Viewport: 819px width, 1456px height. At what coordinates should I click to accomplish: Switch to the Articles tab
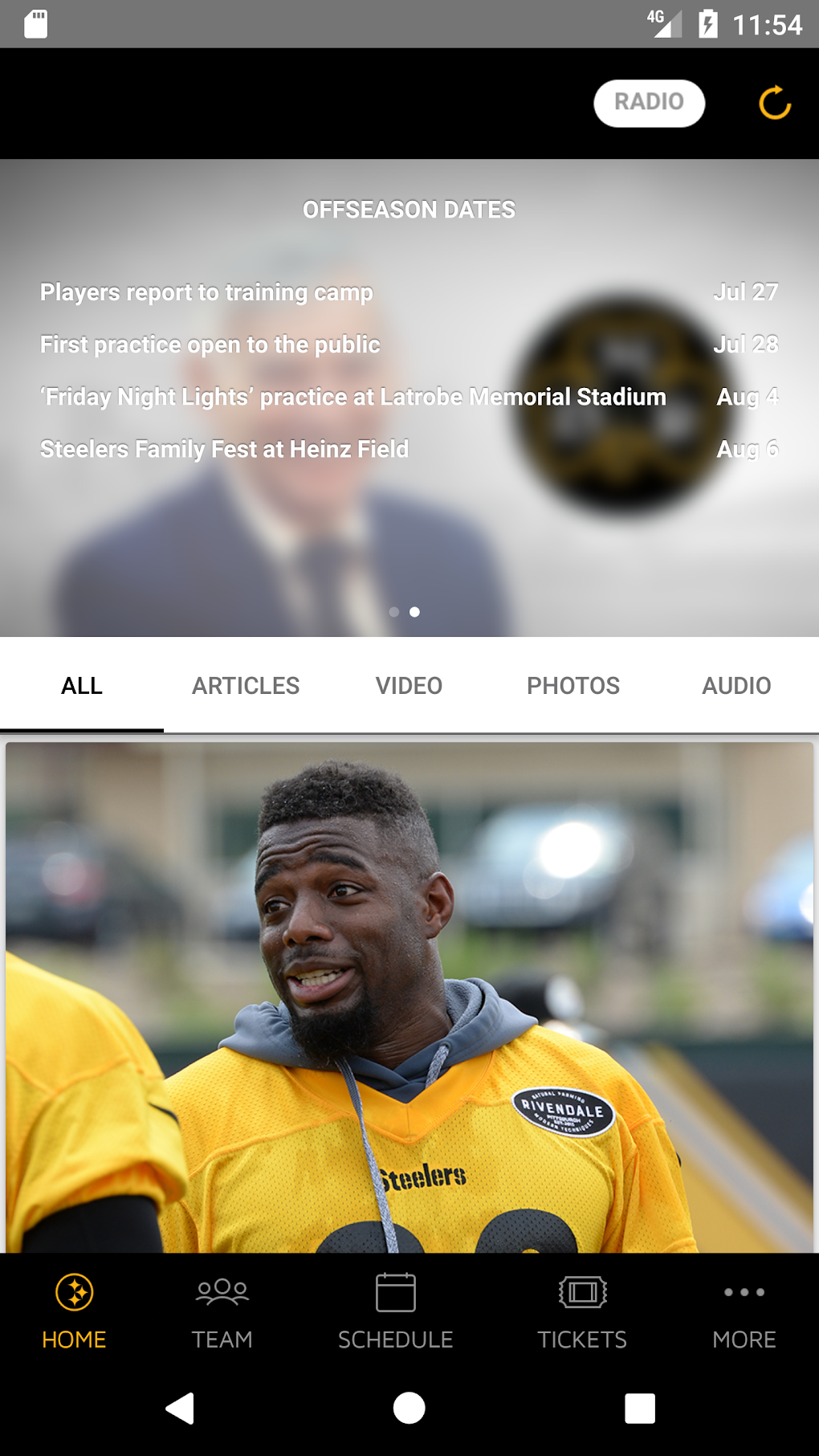246,686
